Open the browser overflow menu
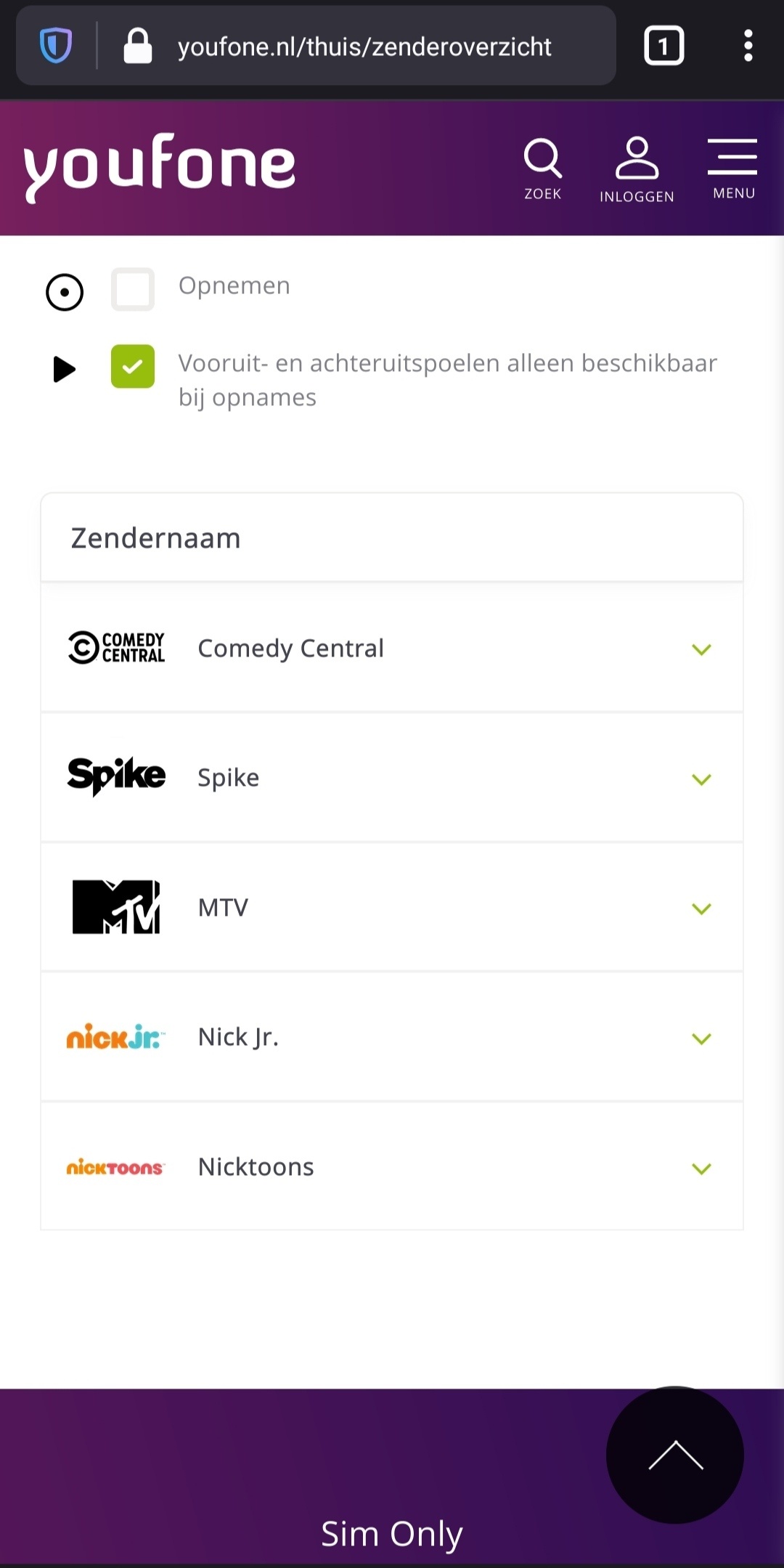 point(748,46)
